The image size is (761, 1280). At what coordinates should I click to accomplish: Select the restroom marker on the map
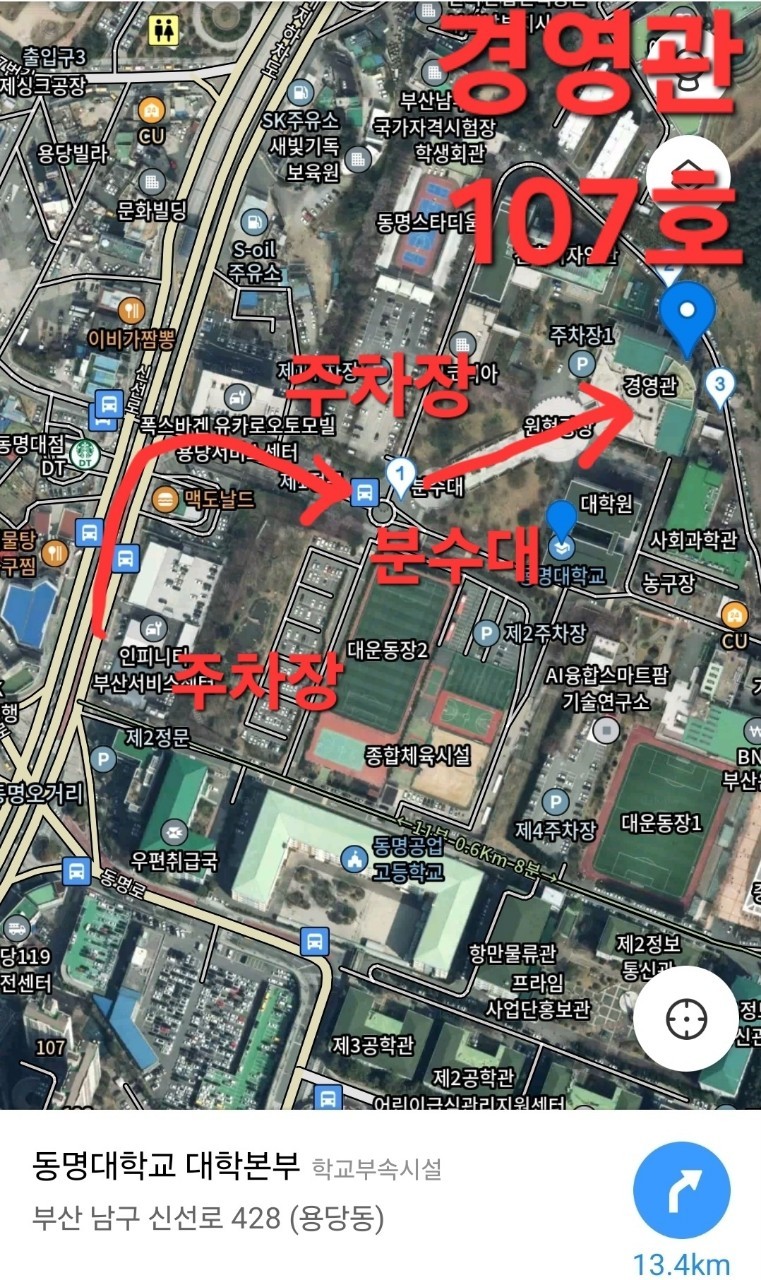[162, 31]
